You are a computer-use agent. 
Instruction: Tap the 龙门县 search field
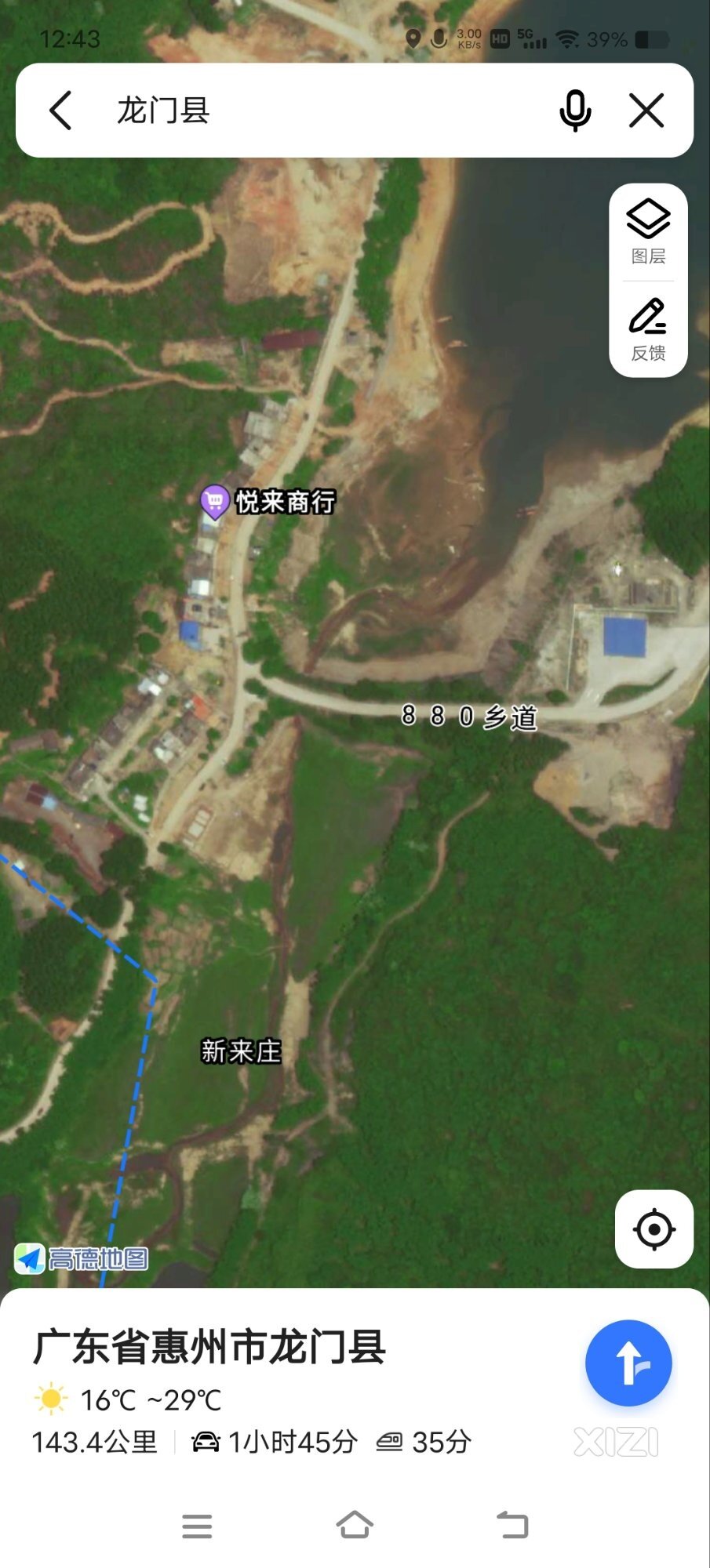(314, 110)
